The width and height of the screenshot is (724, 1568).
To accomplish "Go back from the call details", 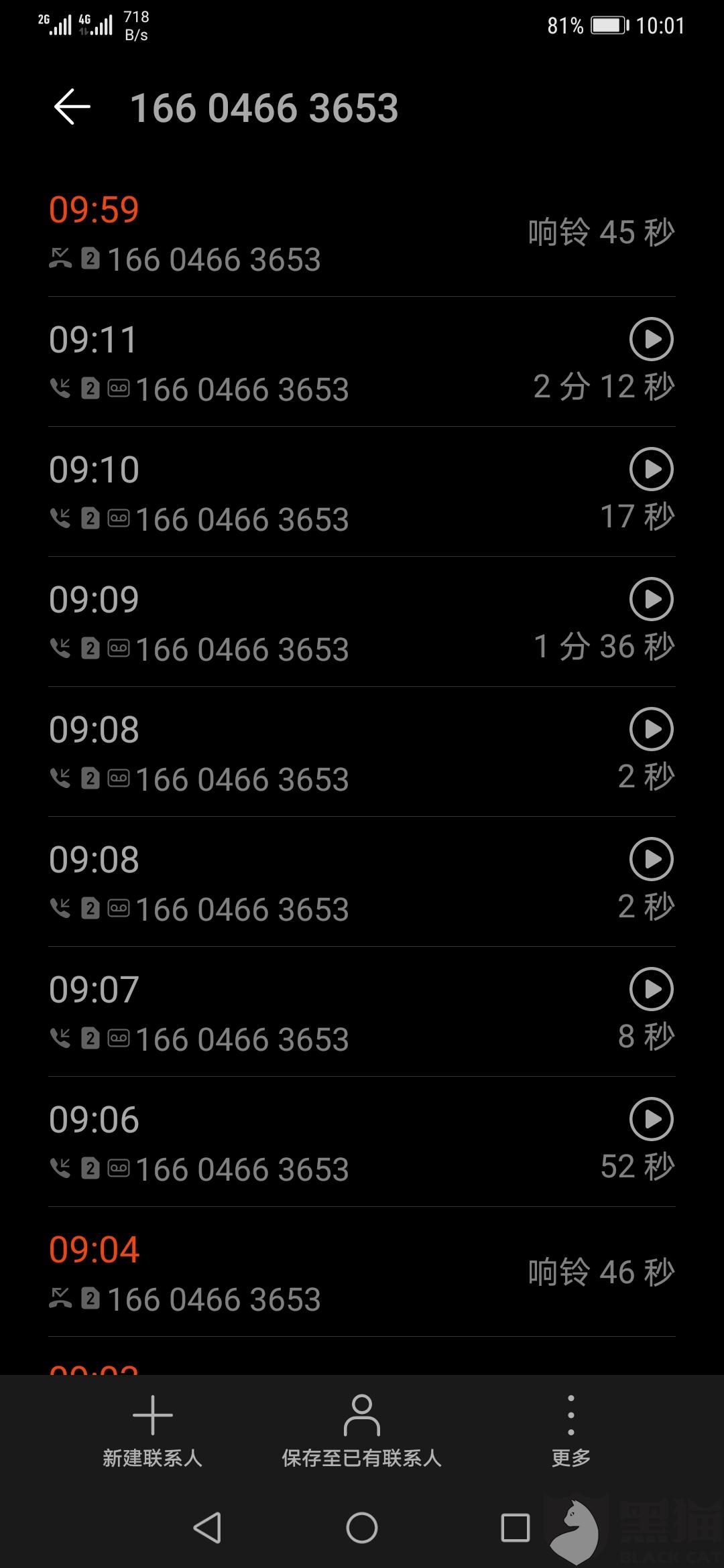I will click(x=72, y=107).
